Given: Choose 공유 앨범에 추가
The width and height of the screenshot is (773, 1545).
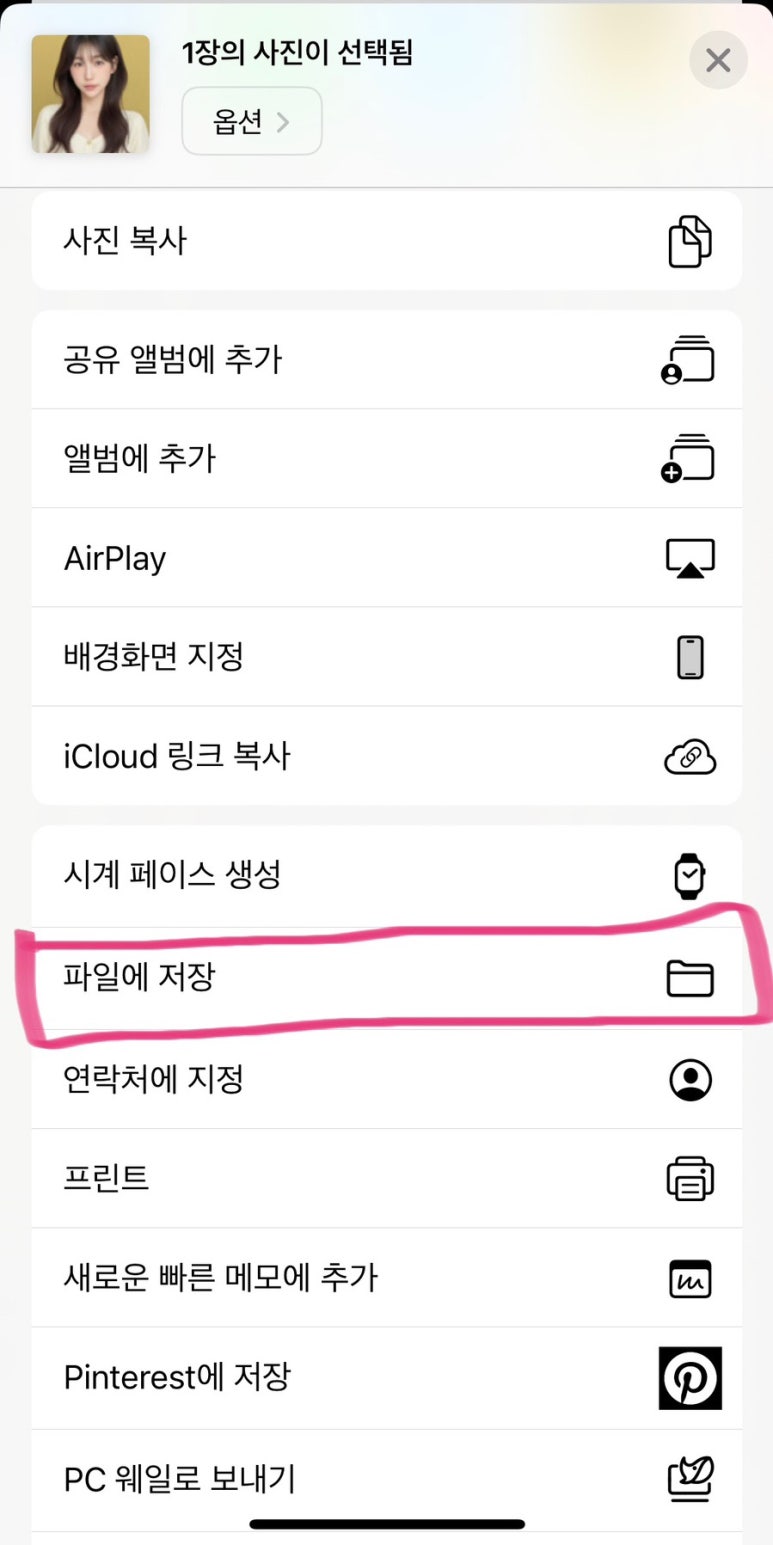Looking at the screenshot, I should [x=387, y=360].
